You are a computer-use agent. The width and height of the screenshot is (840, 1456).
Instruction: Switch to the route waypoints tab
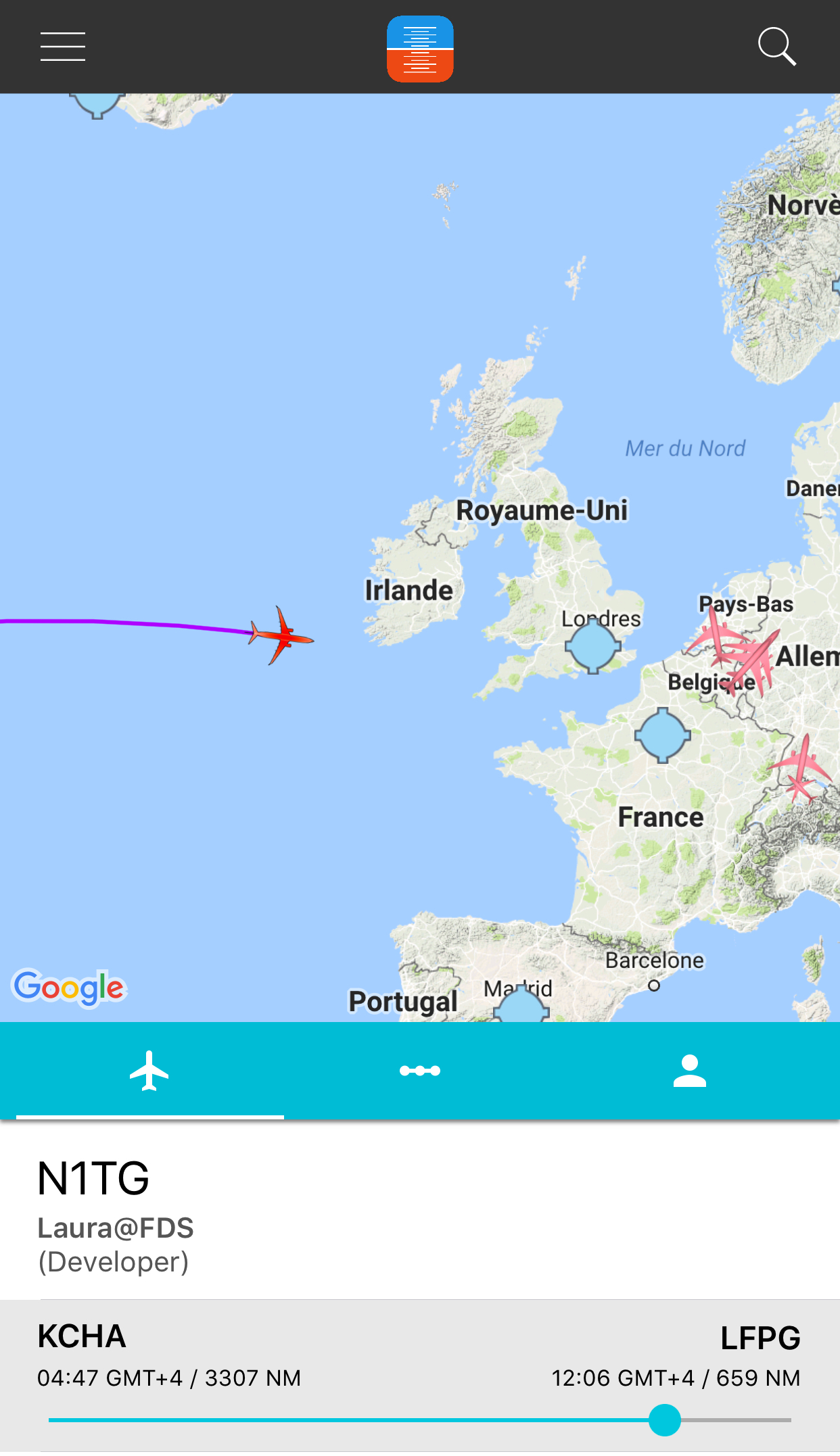pyautogui.click(x=420, y=1071)
